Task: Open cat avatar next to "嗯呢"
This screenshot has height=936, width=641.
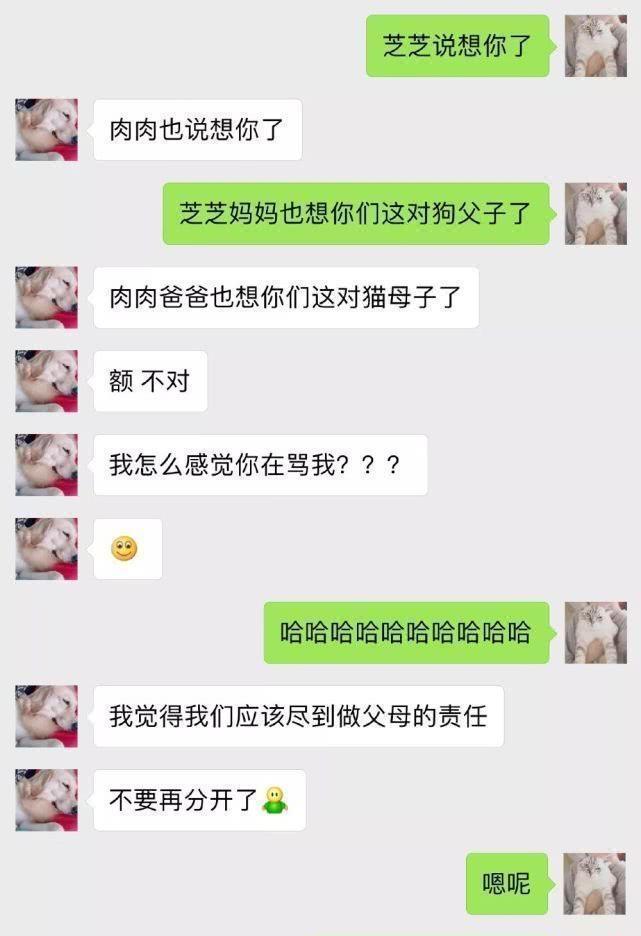Action: tap(595, 884)
